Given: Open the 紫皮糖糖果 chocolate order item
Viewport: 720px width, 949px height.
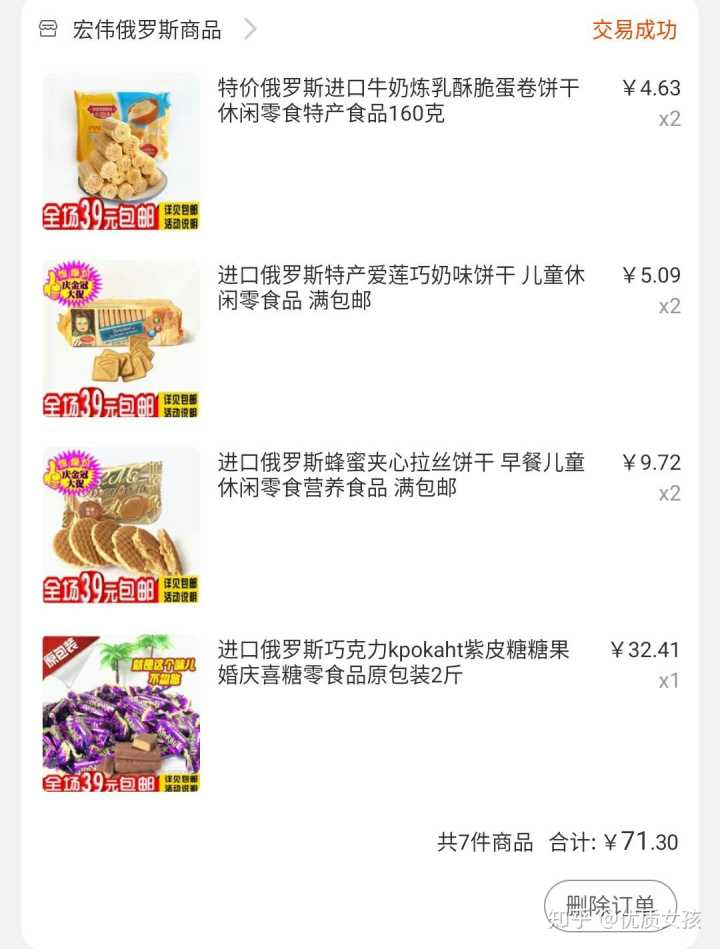Looking at the screenshot, I should 393,662.
